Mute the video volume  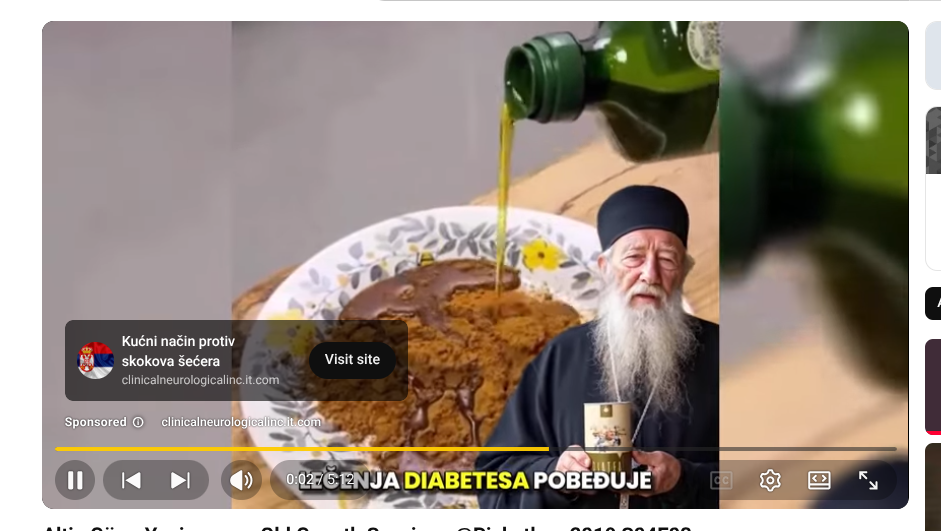point(241,480)
